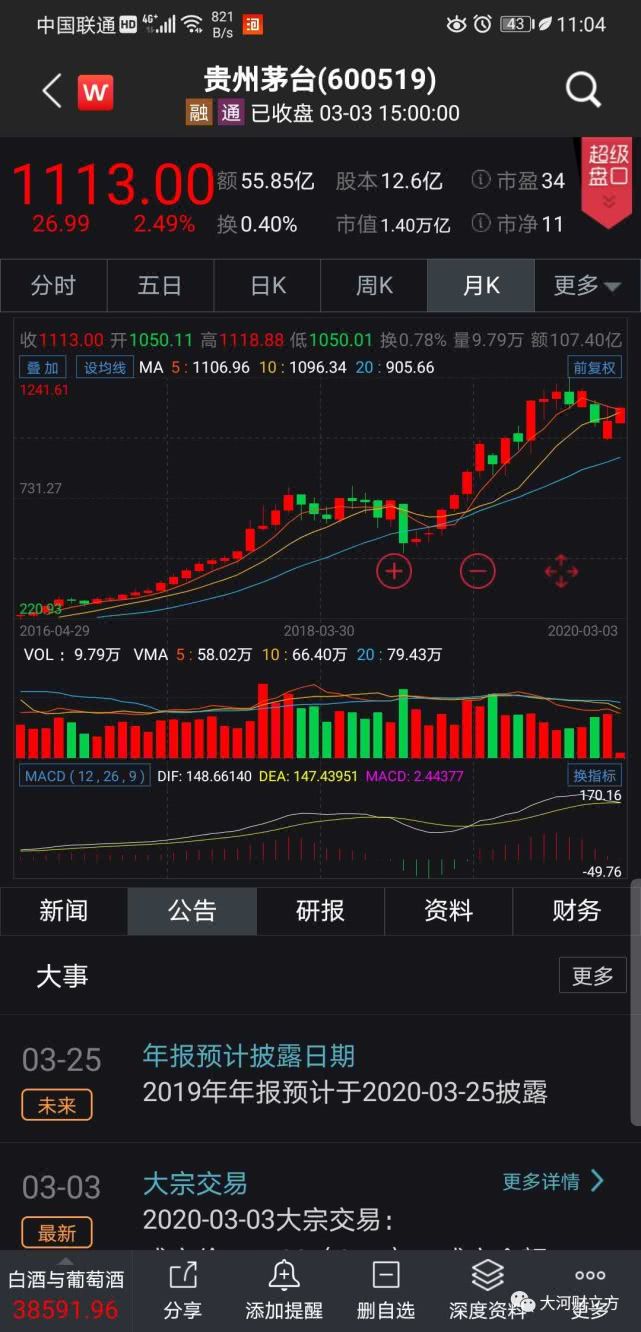Switch to the 五日 chart tab
This screenshot has width=641, height=1332.
[x=160, y=286]
